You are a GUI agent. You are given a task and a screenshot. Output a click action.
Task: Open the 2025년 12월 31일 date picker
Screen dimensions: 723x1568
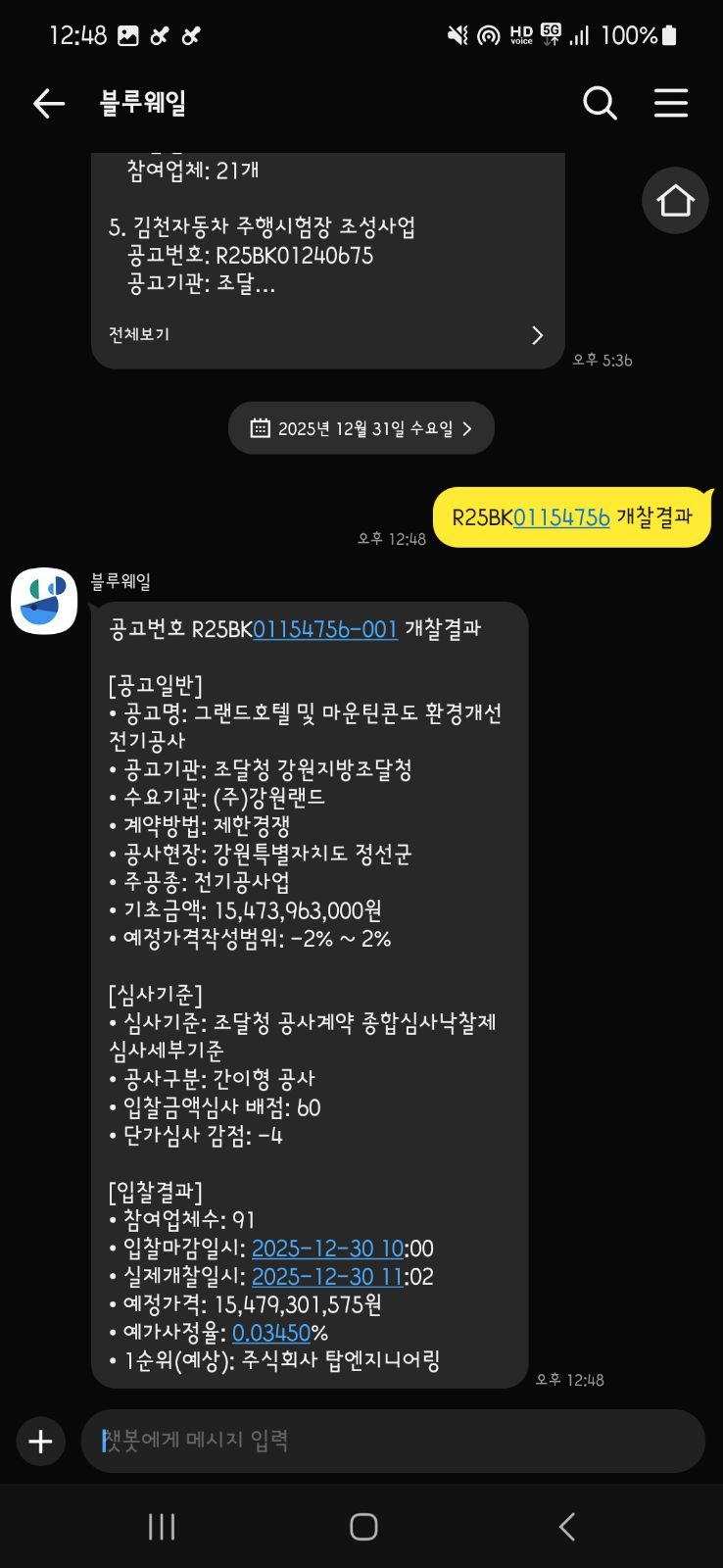361,428
